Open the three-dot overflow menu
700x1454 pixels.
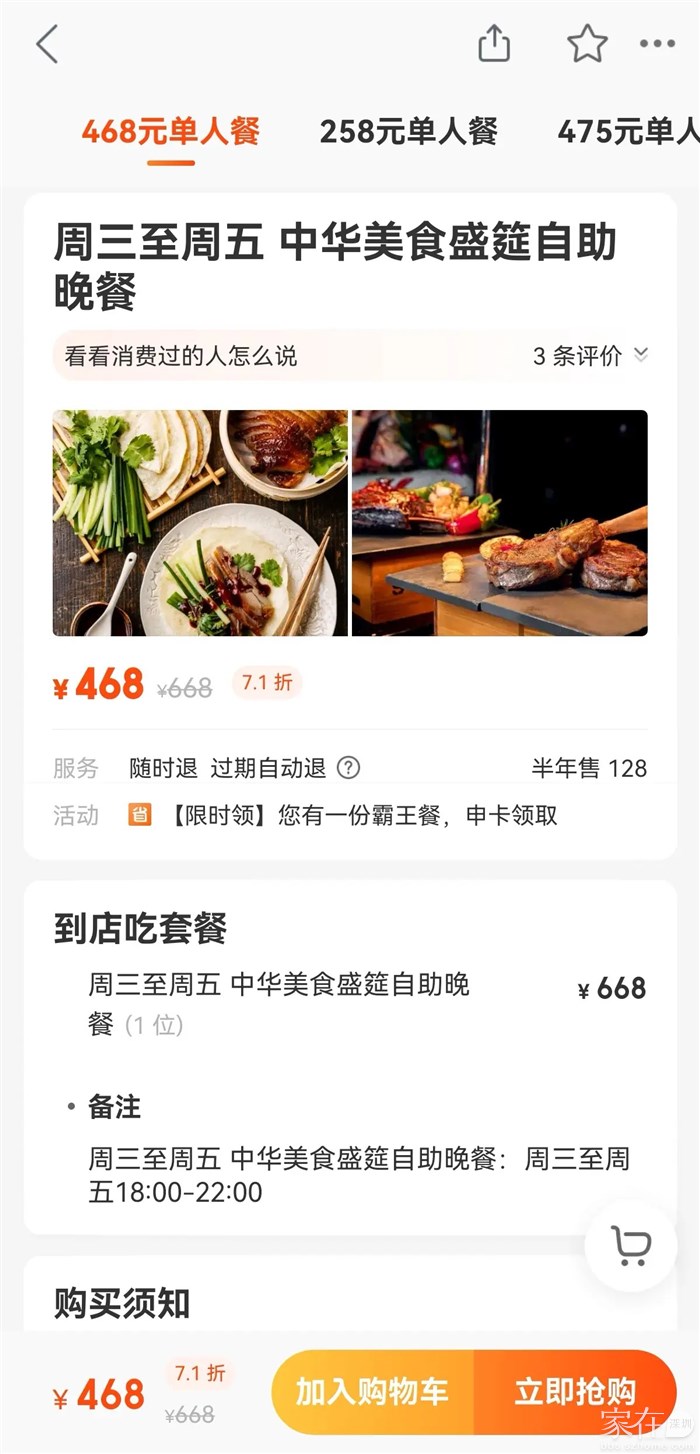tap(657, 44)
